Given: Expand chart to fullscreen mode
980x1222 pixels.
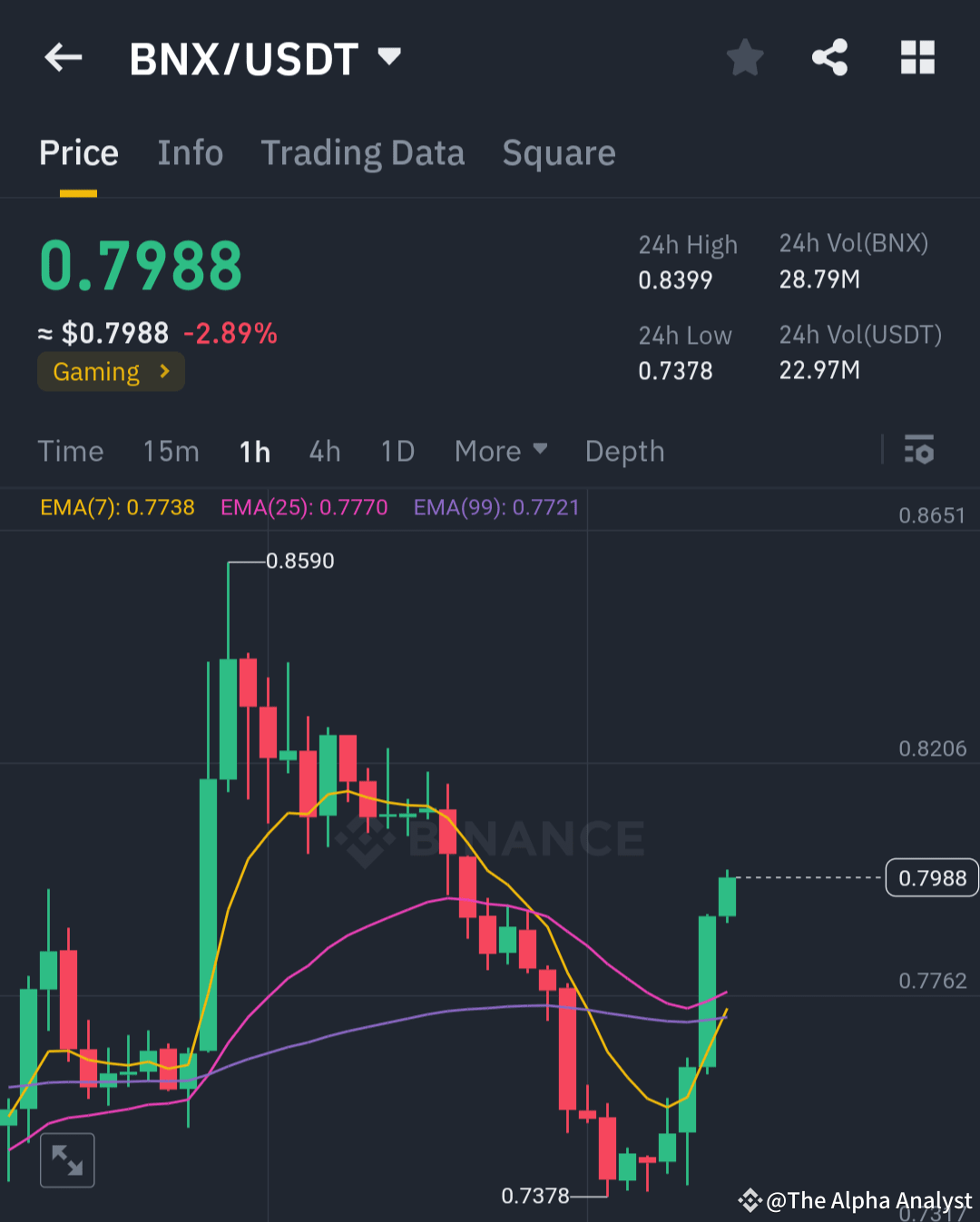Looking at the screenshot, I should point(66,1159).
